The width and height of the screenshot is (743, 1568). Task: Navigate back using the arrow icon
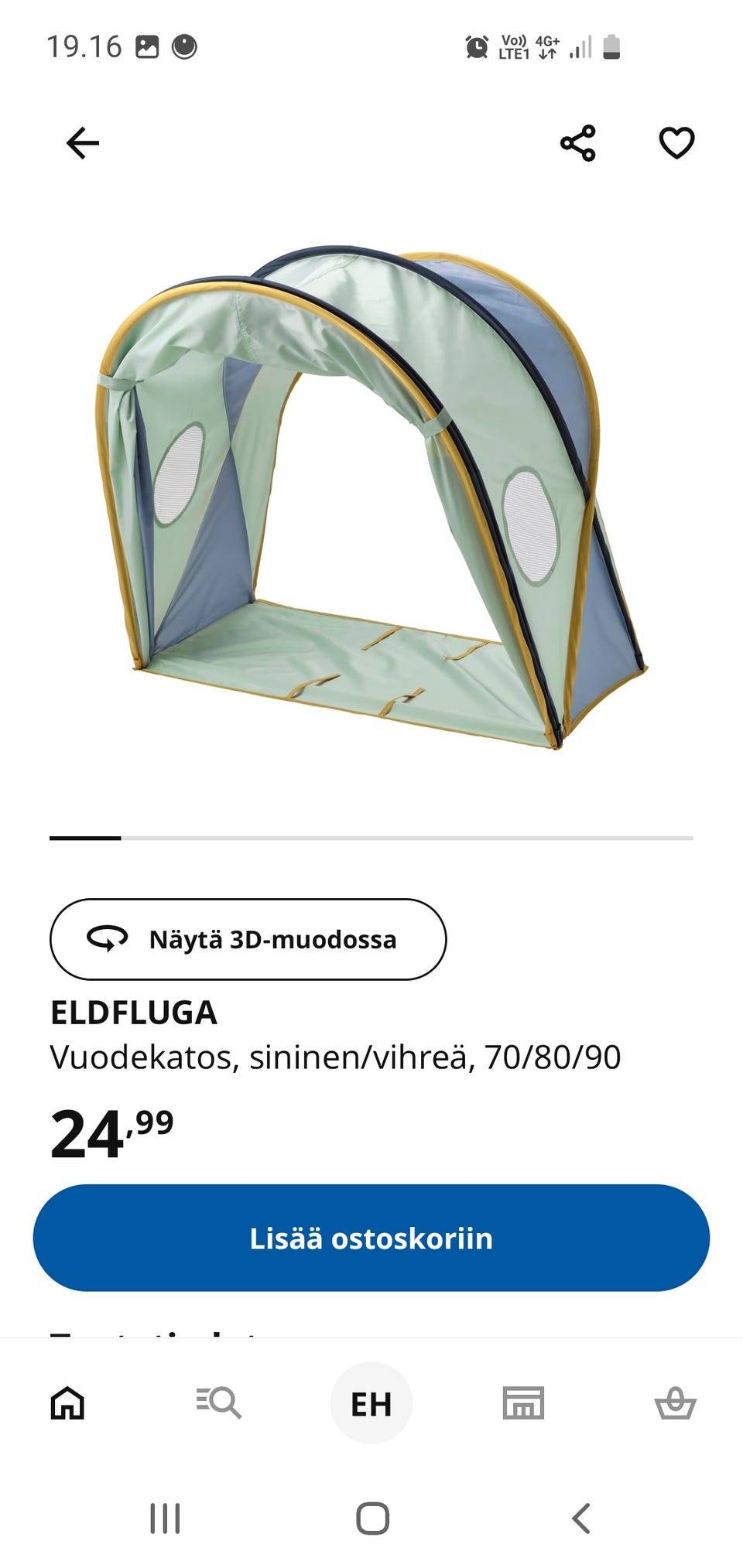84,142
